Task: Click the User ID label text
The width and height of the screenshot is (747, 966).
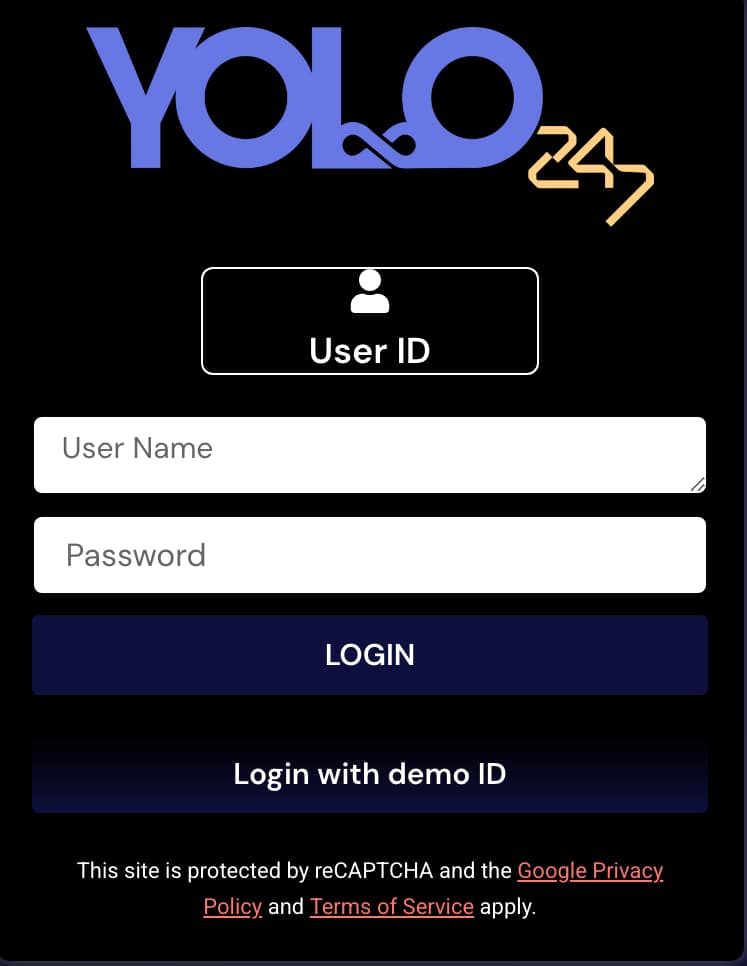Action: pyautogui.click(x=370, y=351)
